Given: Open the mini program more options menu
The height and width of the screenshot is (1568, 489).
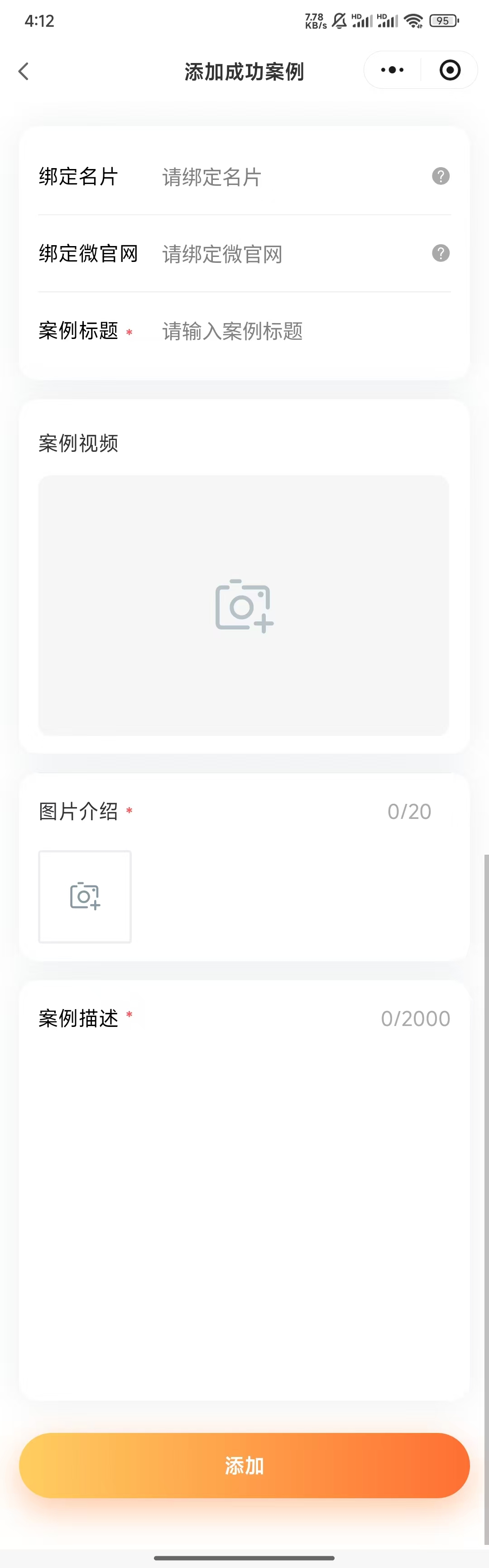Looking at the screenshot, I should (x=392, y=70).
